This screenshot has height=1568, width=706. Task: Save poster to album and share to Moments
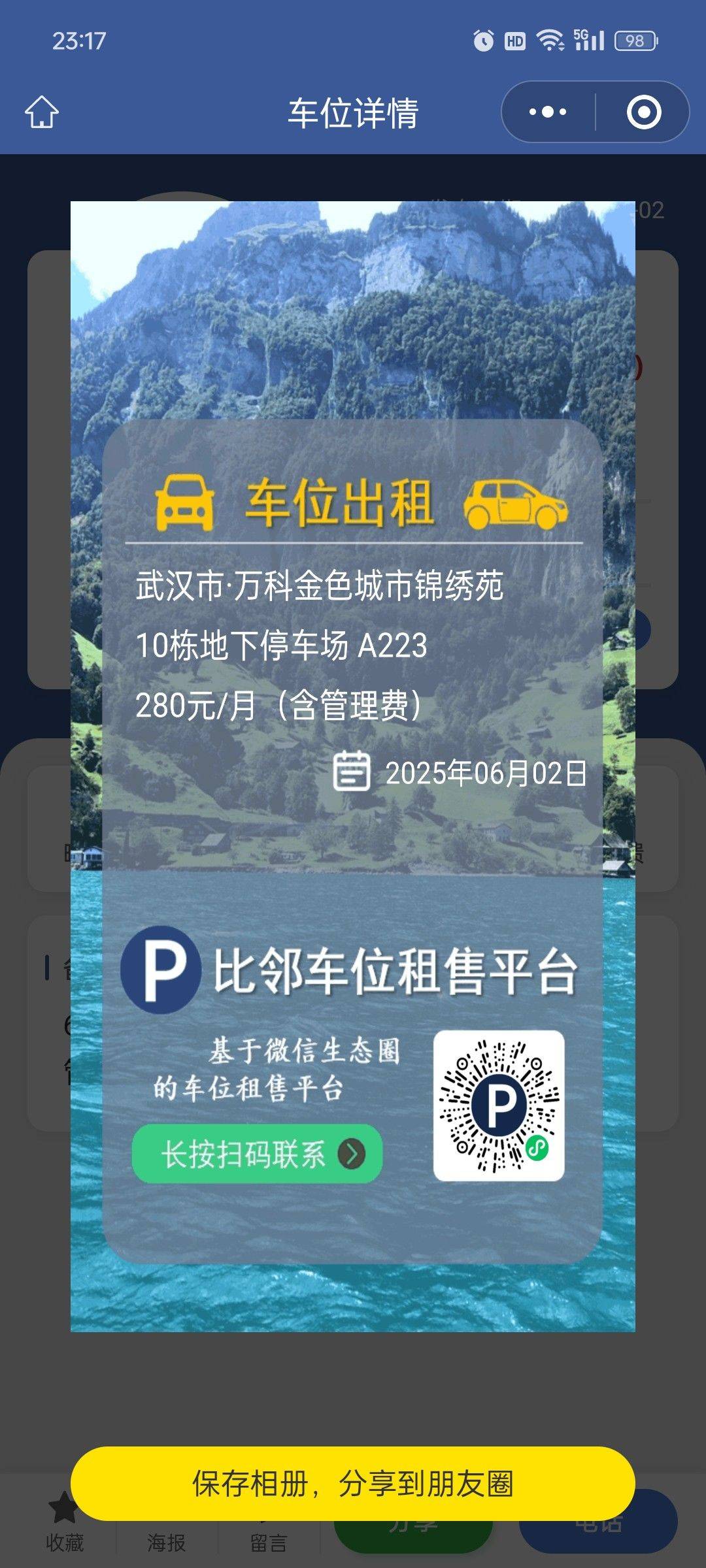353,1483
